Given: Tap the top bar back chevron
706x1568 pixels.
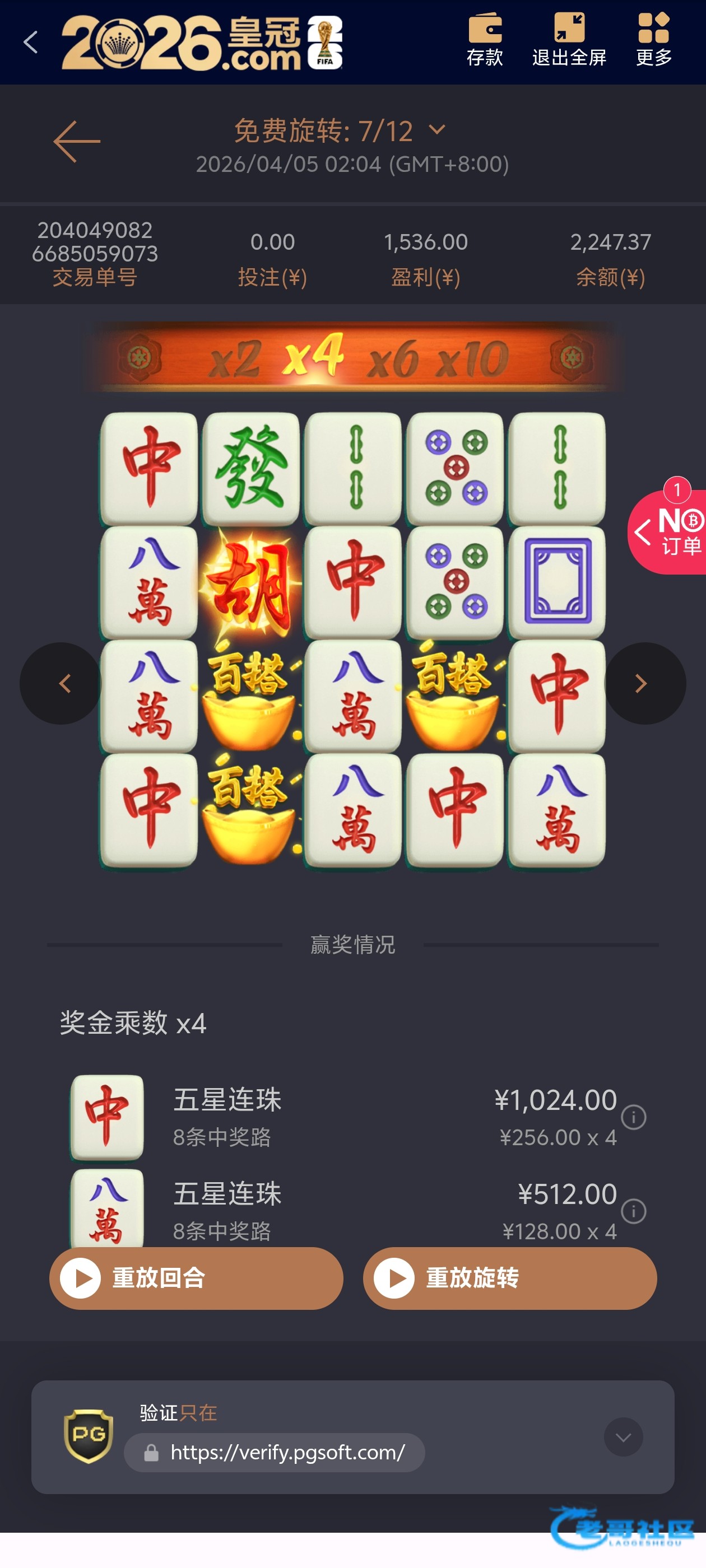Looking at the screenshot, I should click(30, 42).
